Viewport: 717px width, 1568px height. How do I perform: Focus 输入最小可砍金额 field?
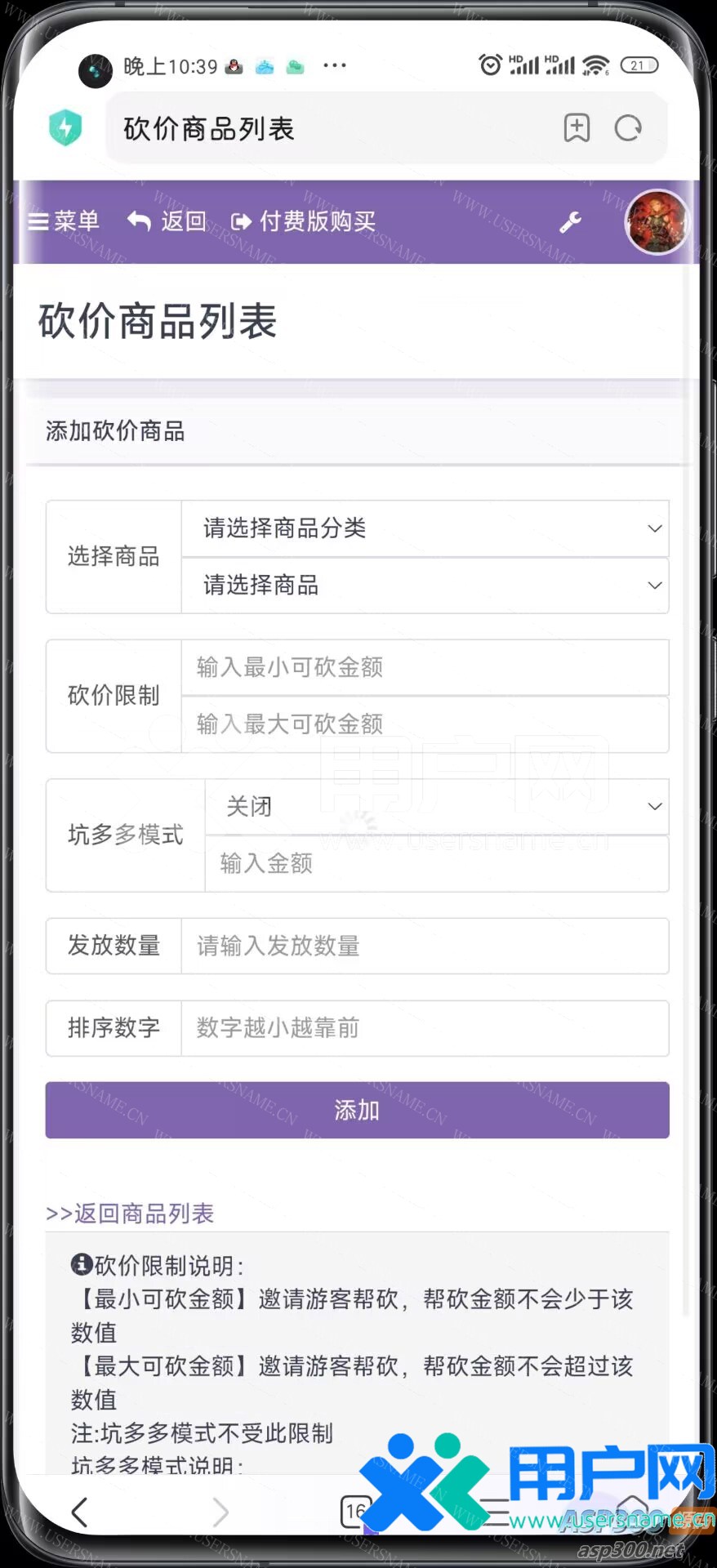point(425,667)
